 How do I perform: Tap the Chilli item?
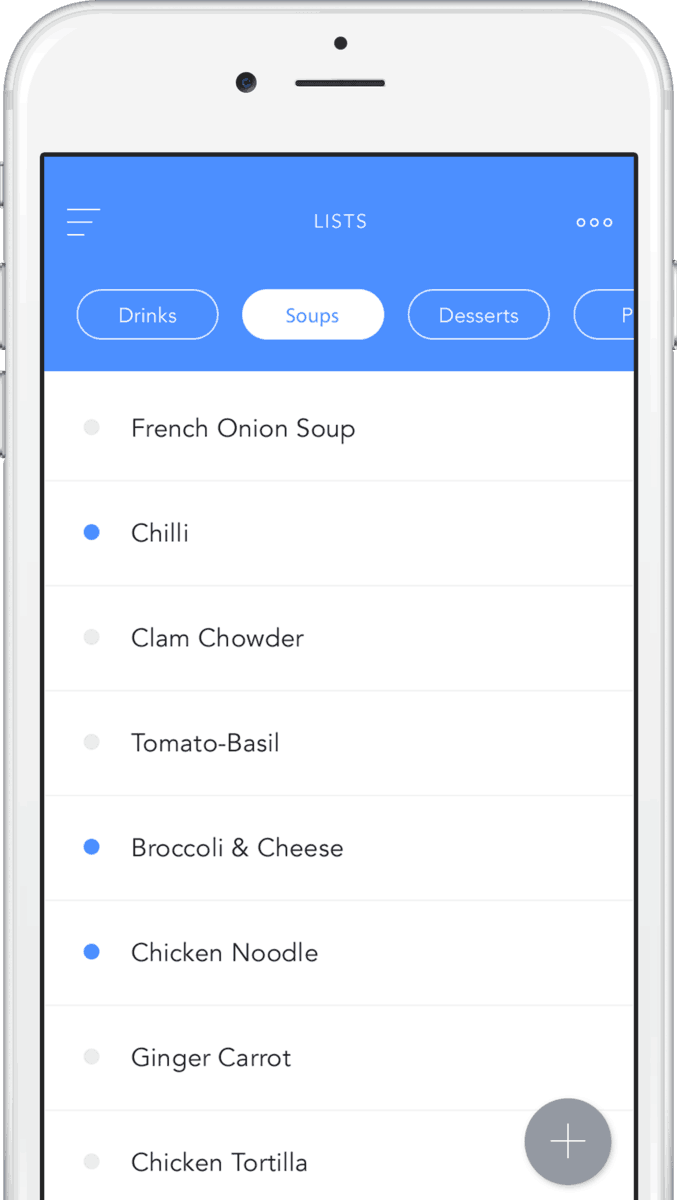(x=160, y=533)
